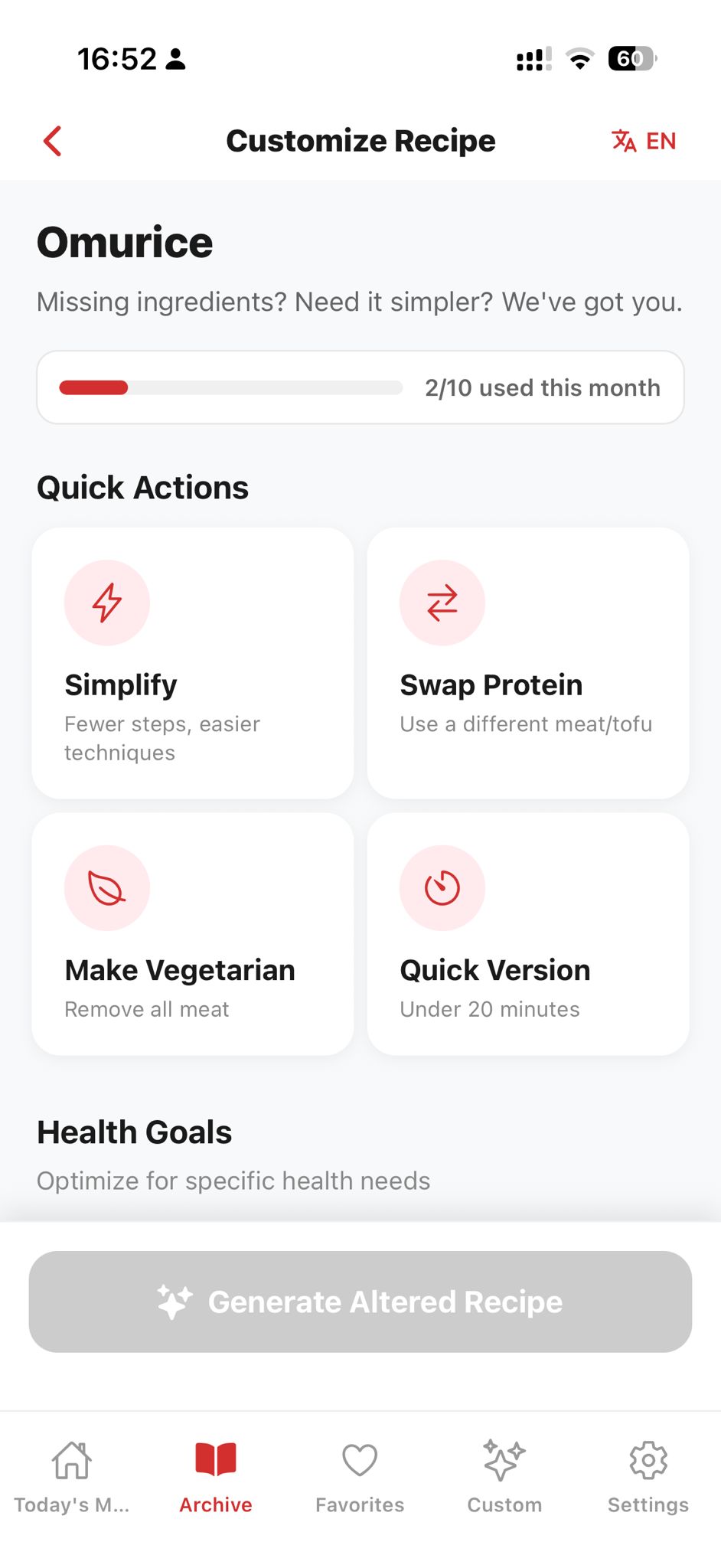Switch to the Favorites tab

tap(359, 1478)
